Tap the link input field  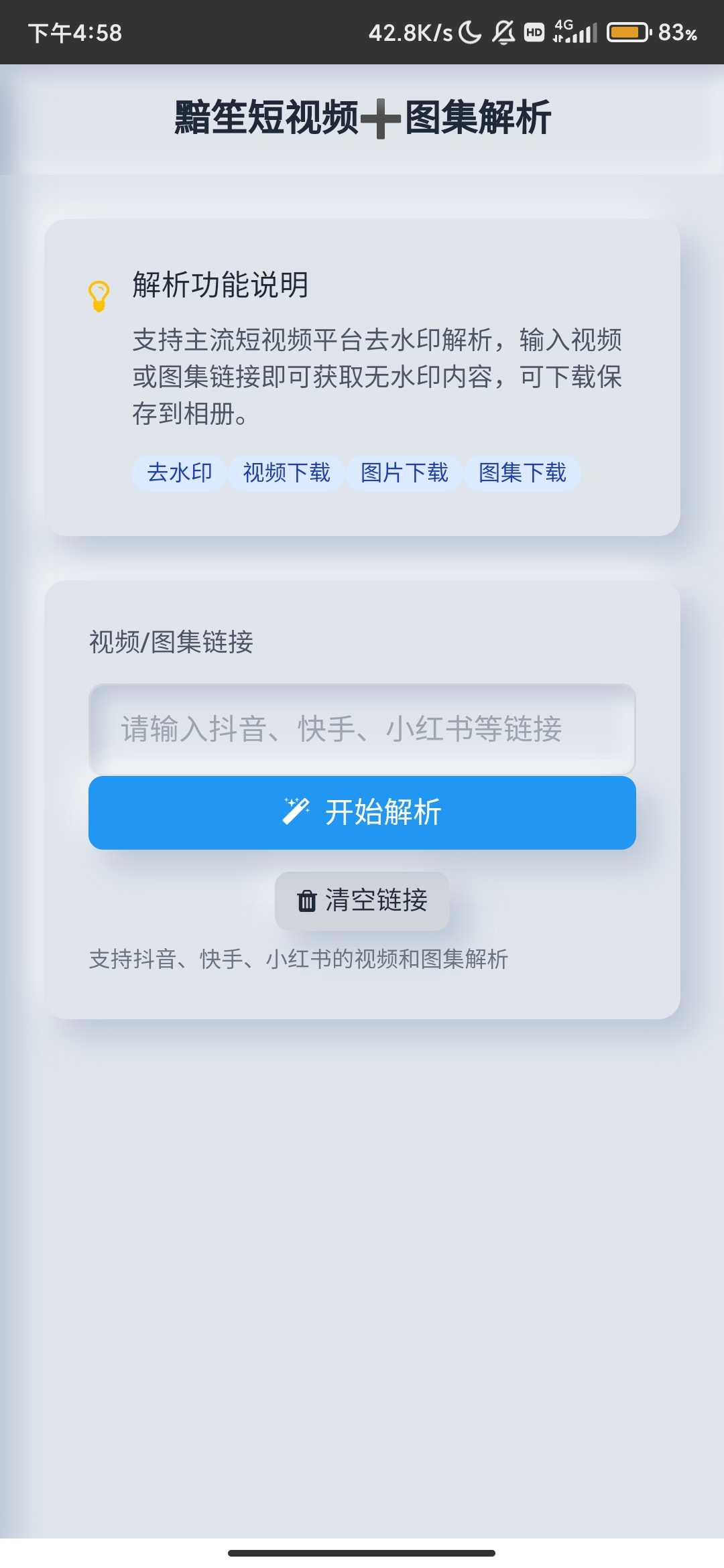point(362,728)
